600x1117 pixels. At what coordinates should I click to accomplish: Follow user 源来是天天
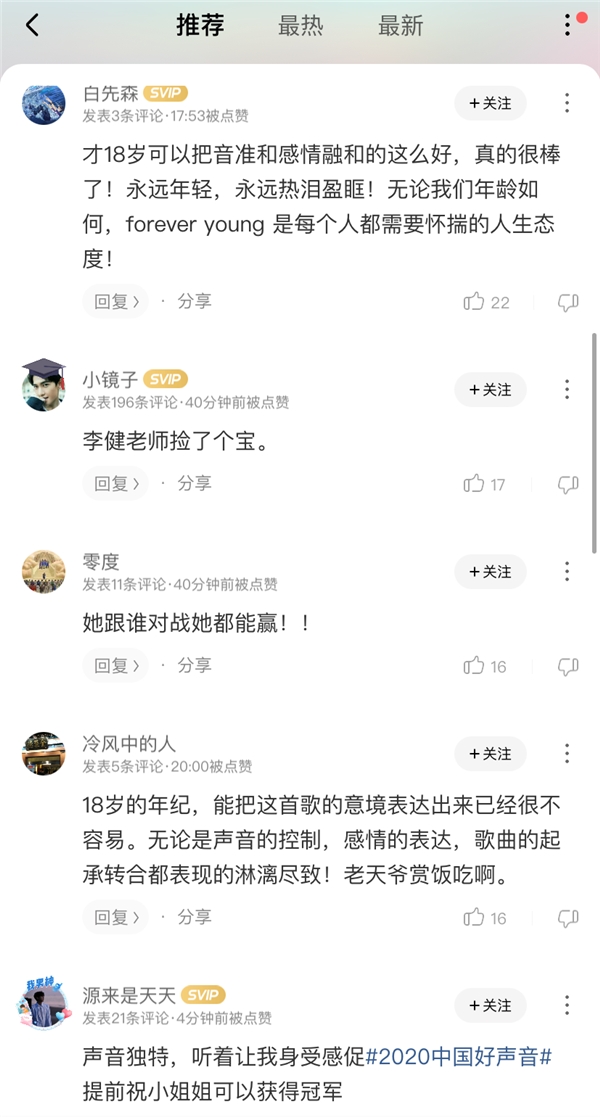(x=490, y=1004)
